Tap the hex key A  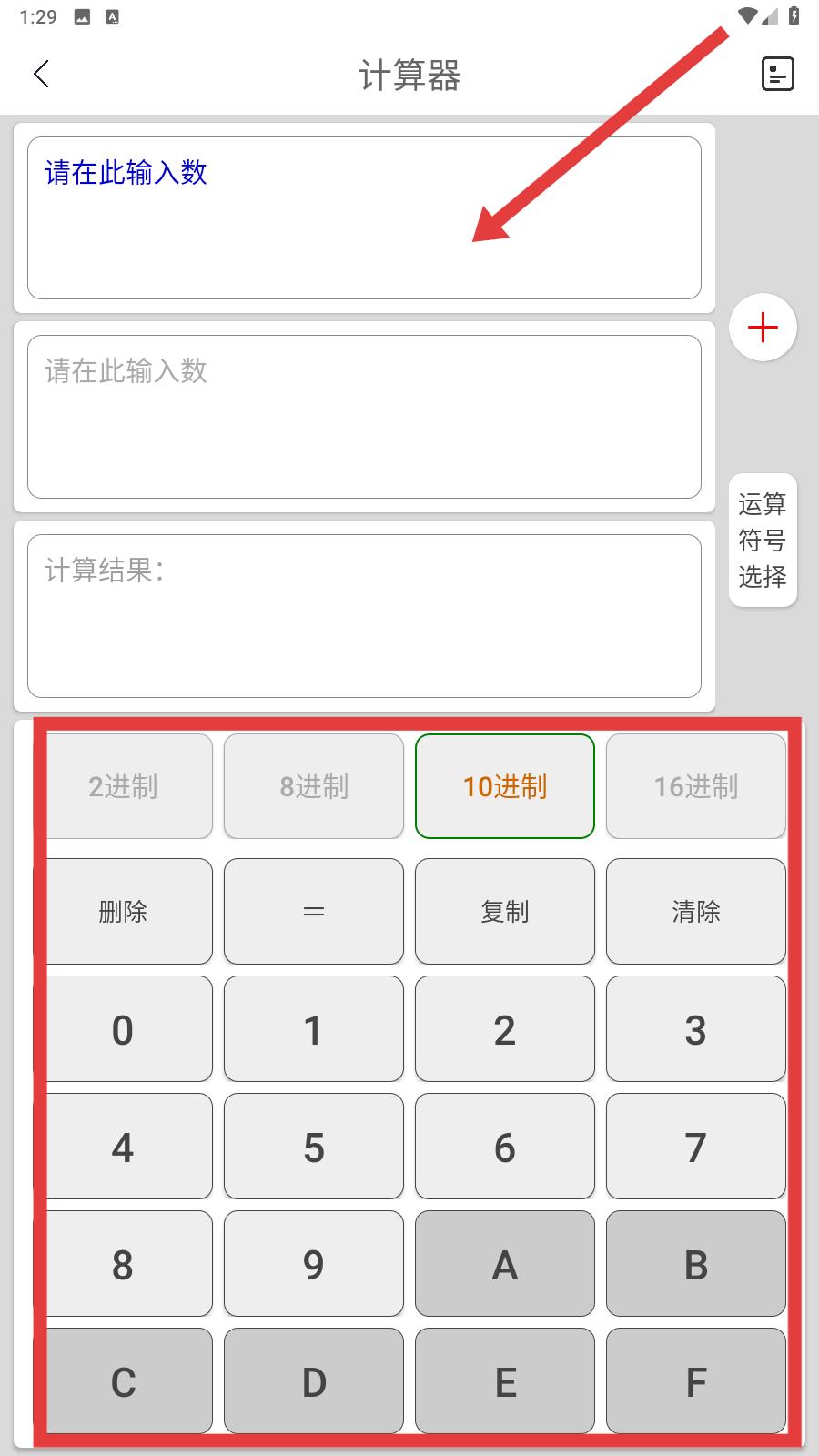505,1264
